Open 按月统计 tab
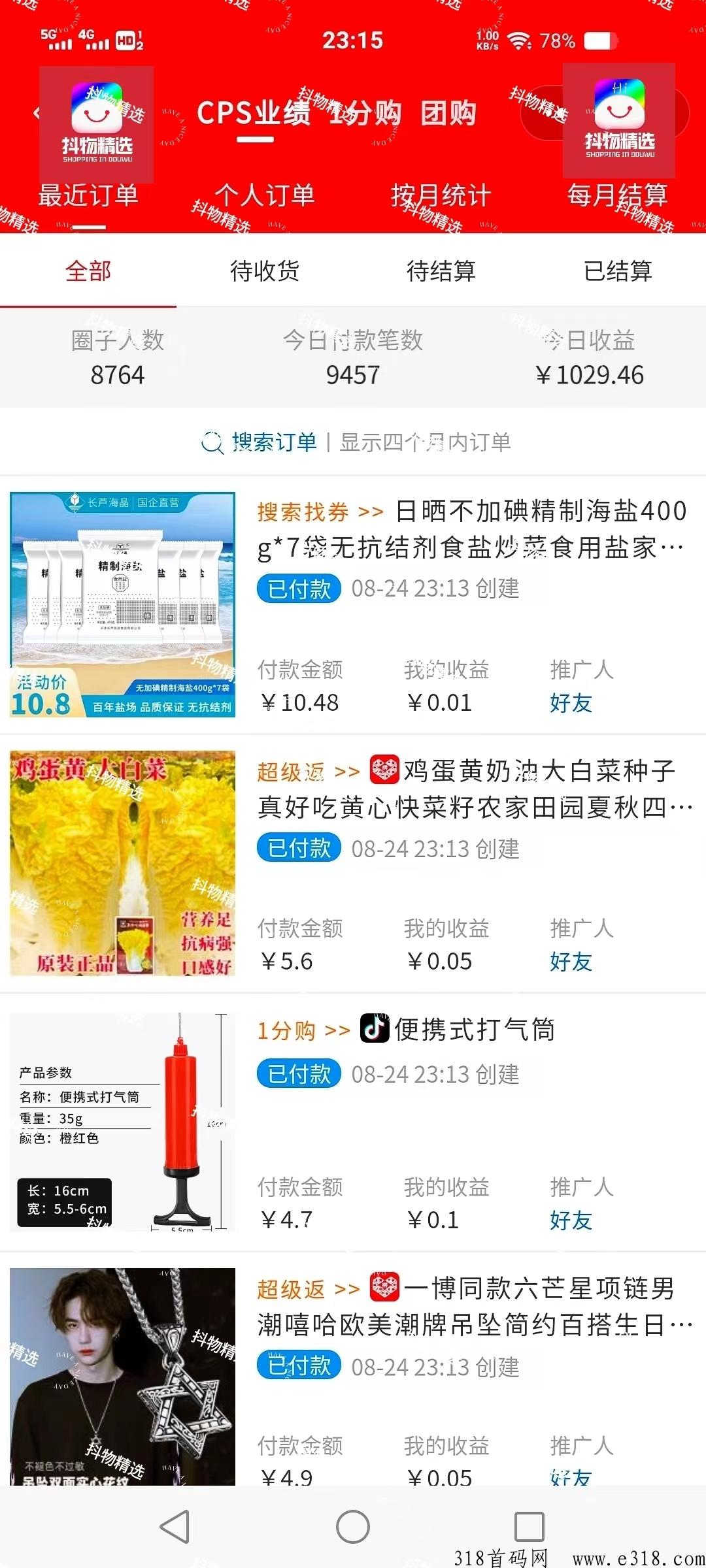This screenshot has width=706, height=1568. point(441,195)
